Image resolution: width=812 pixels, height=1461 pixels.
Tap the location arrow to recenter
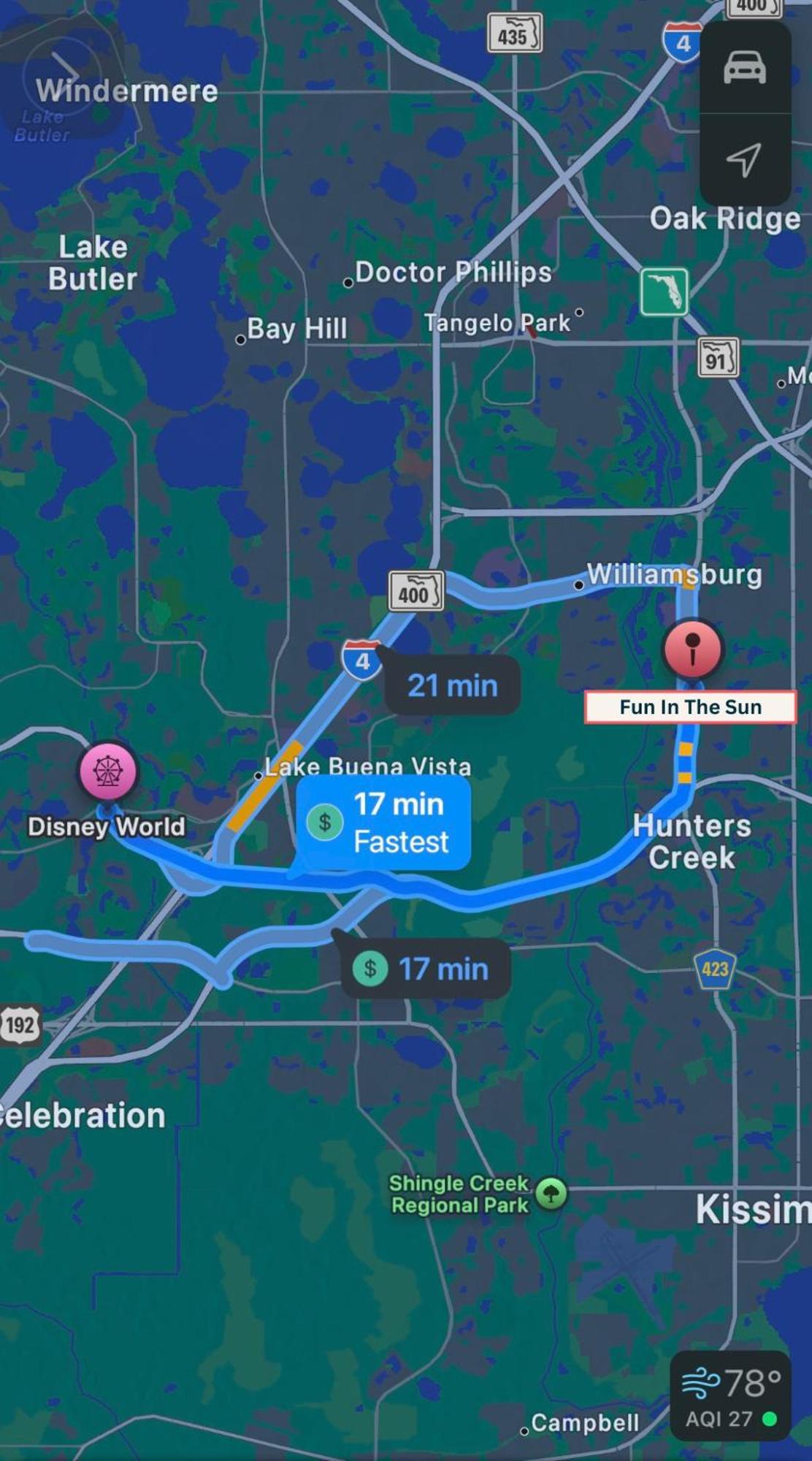coord(744,159)
